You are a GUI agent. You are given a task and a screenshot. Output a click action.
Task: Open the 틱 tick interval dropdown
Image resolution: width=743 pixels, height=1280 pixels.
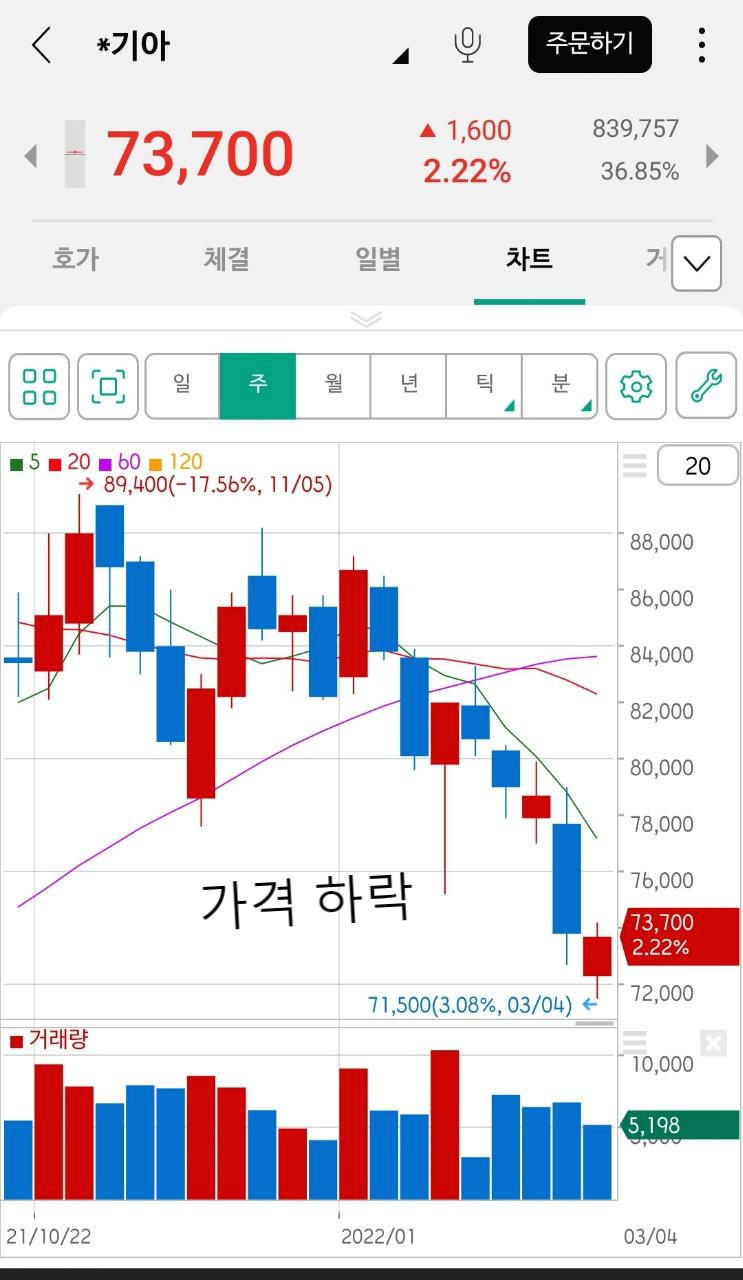[484, 386]
